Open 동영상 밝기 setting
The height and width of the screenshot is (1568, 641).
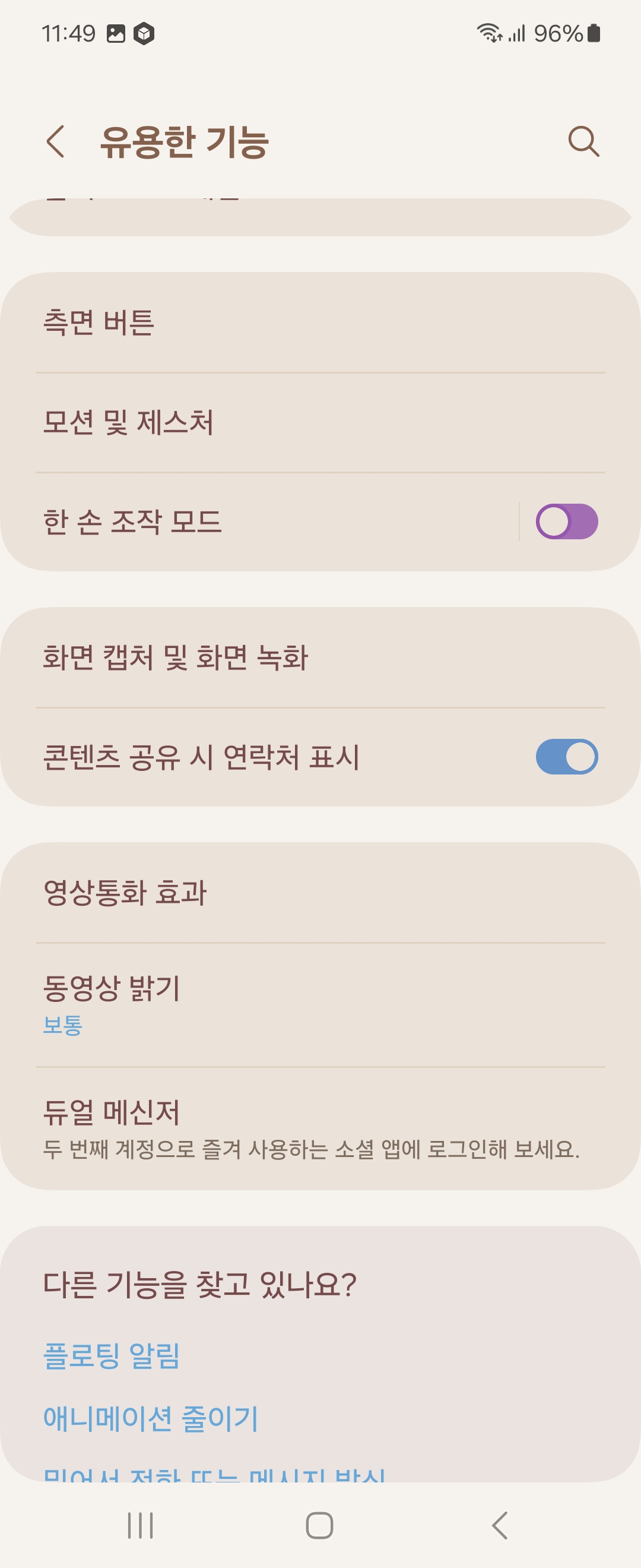pyautogui.click(x=320, y=1005)
